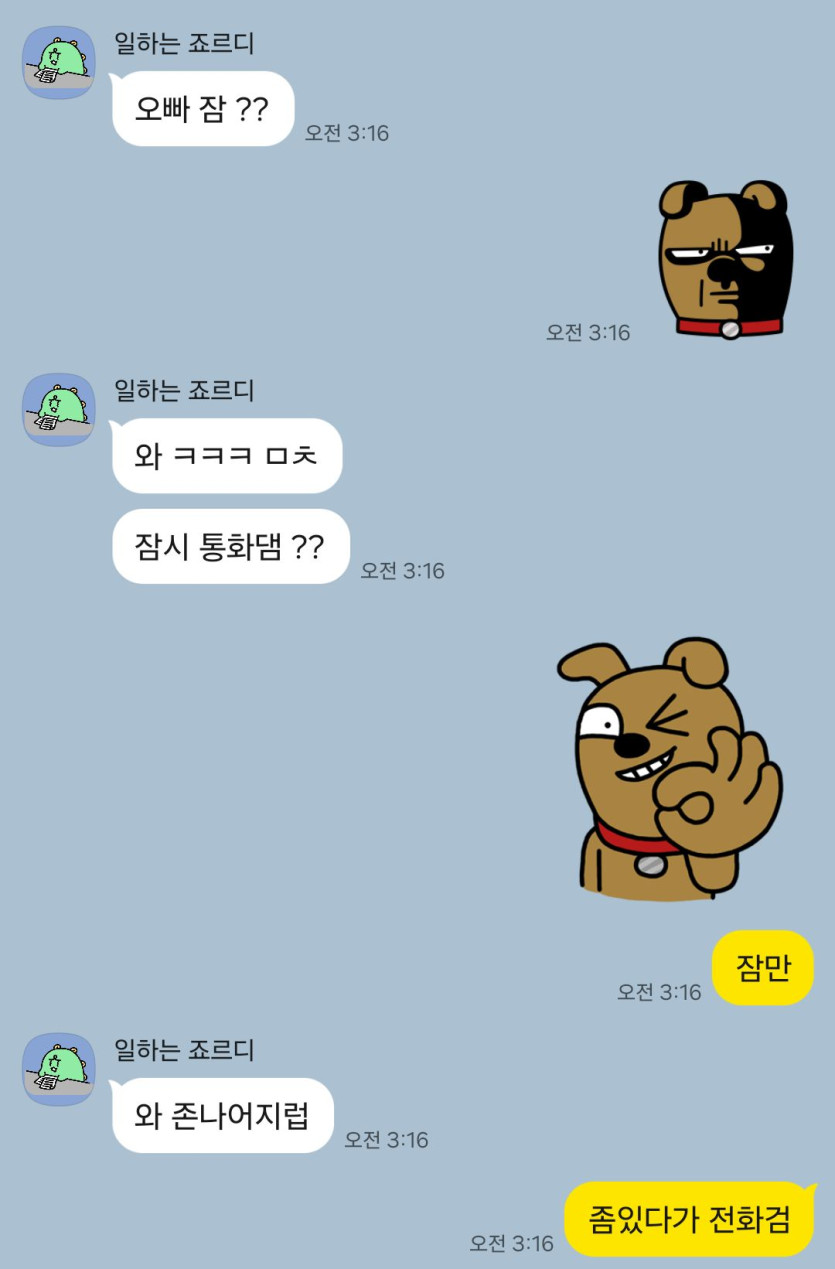Tap the avatar above the "와 ㅋㅋㅋ ㅁㅊ" message
835x1269 pixels.
click(59, 410)
